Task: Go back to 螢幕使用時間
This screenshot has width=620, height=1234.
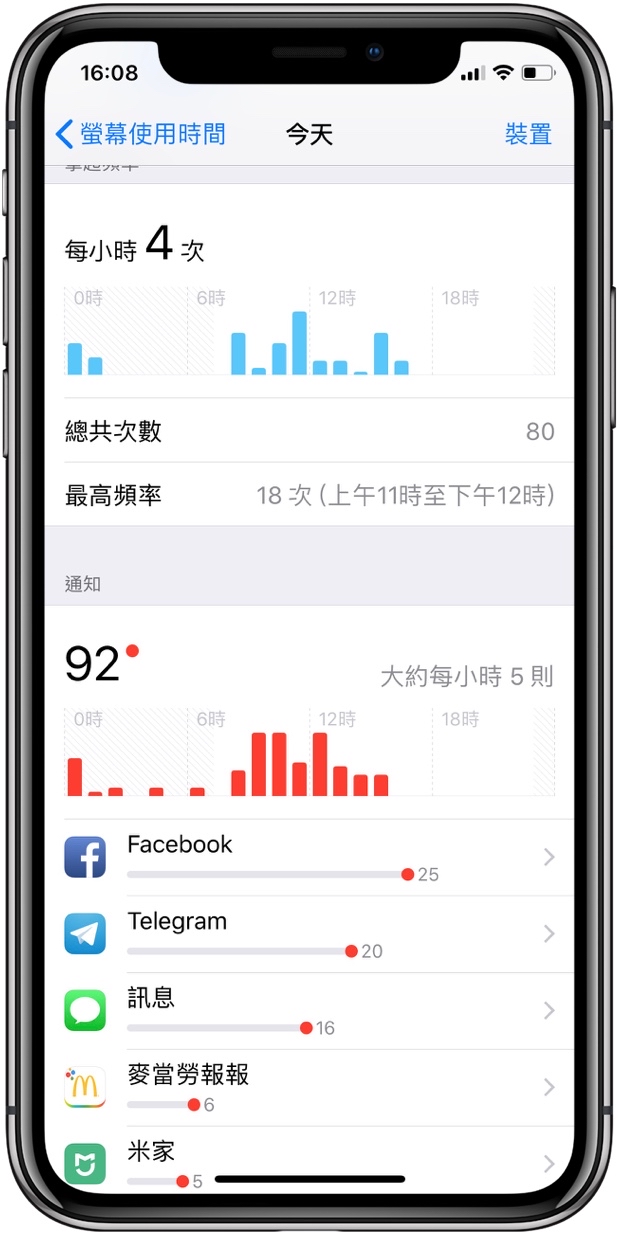Action: coord(140,134)
